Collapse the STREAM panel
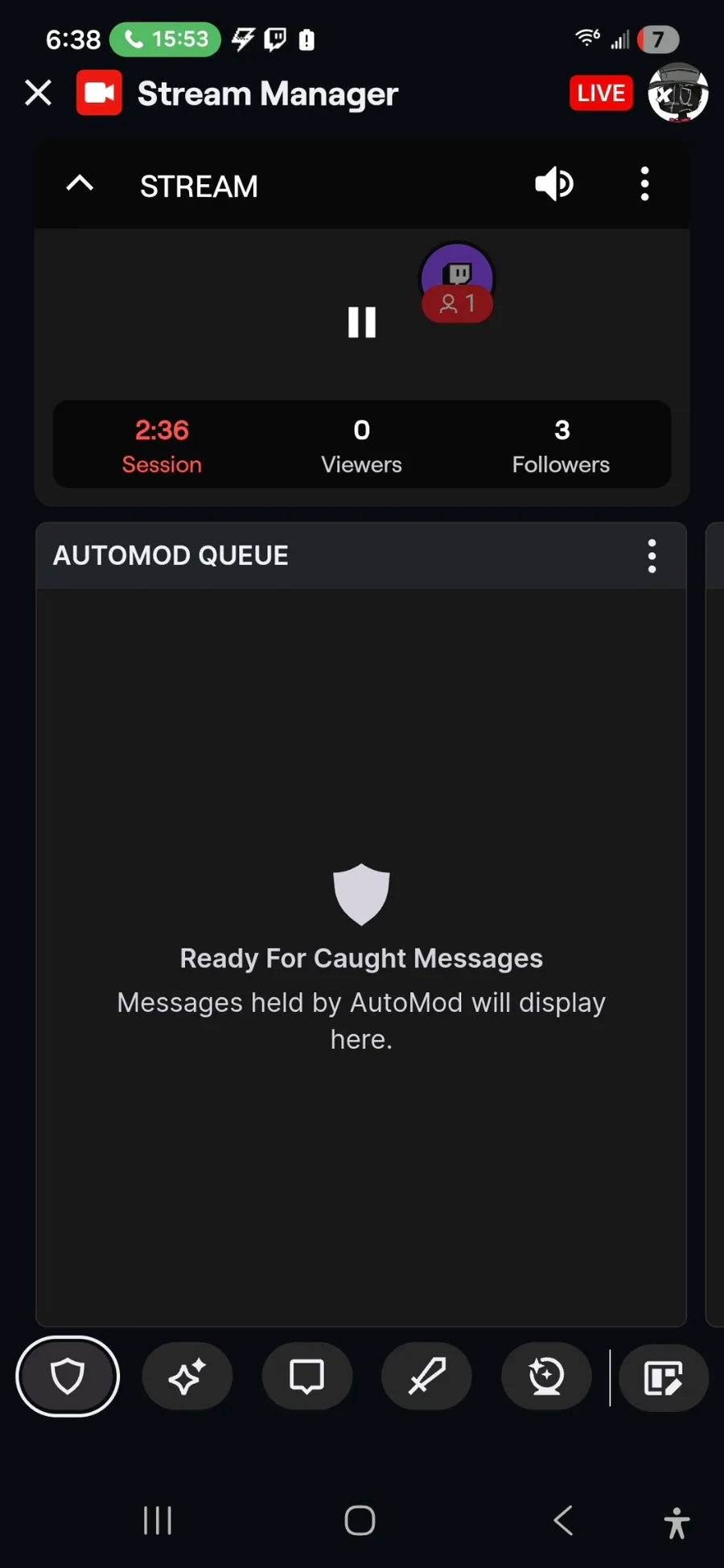The image size is (724, 1568). [x=80, y=185]
